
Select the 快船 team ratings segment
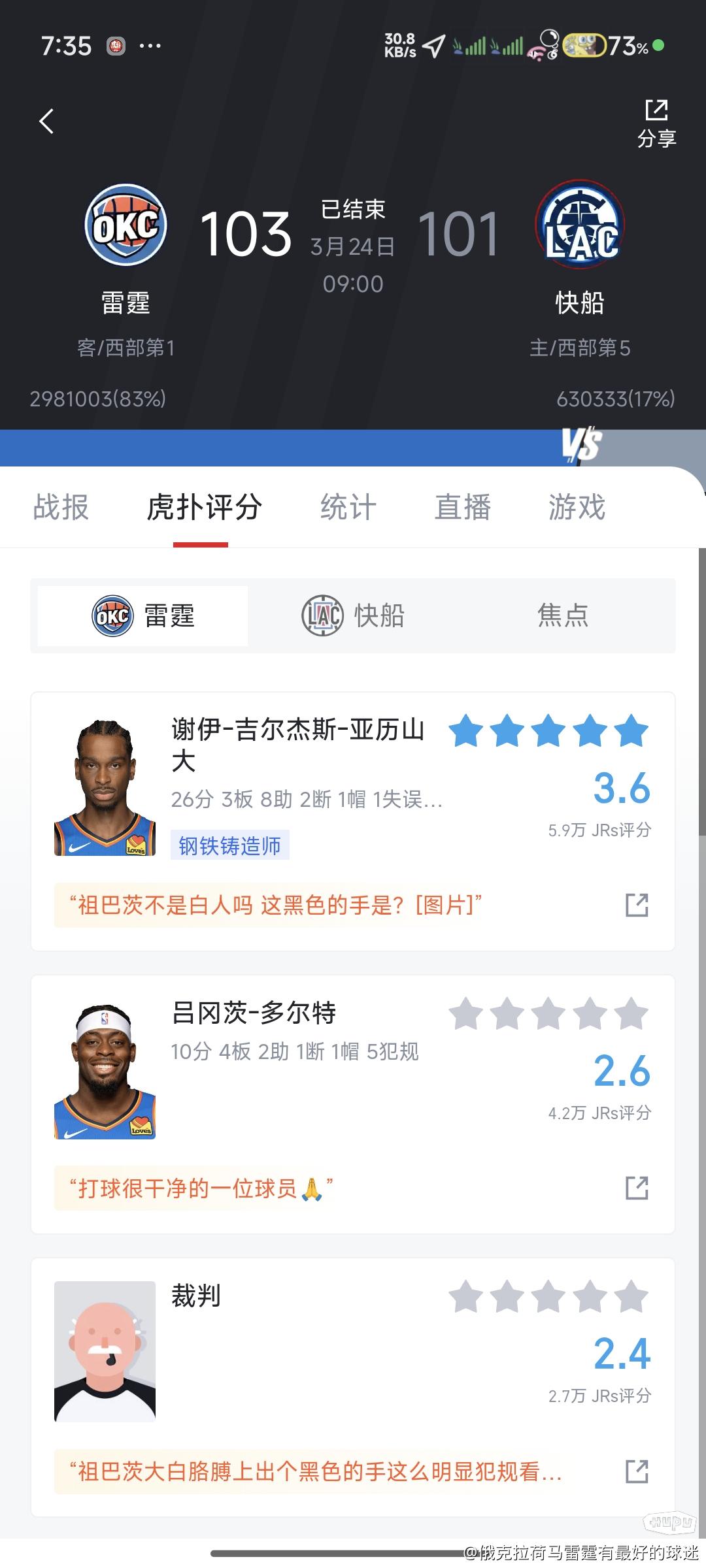(353, 615)
